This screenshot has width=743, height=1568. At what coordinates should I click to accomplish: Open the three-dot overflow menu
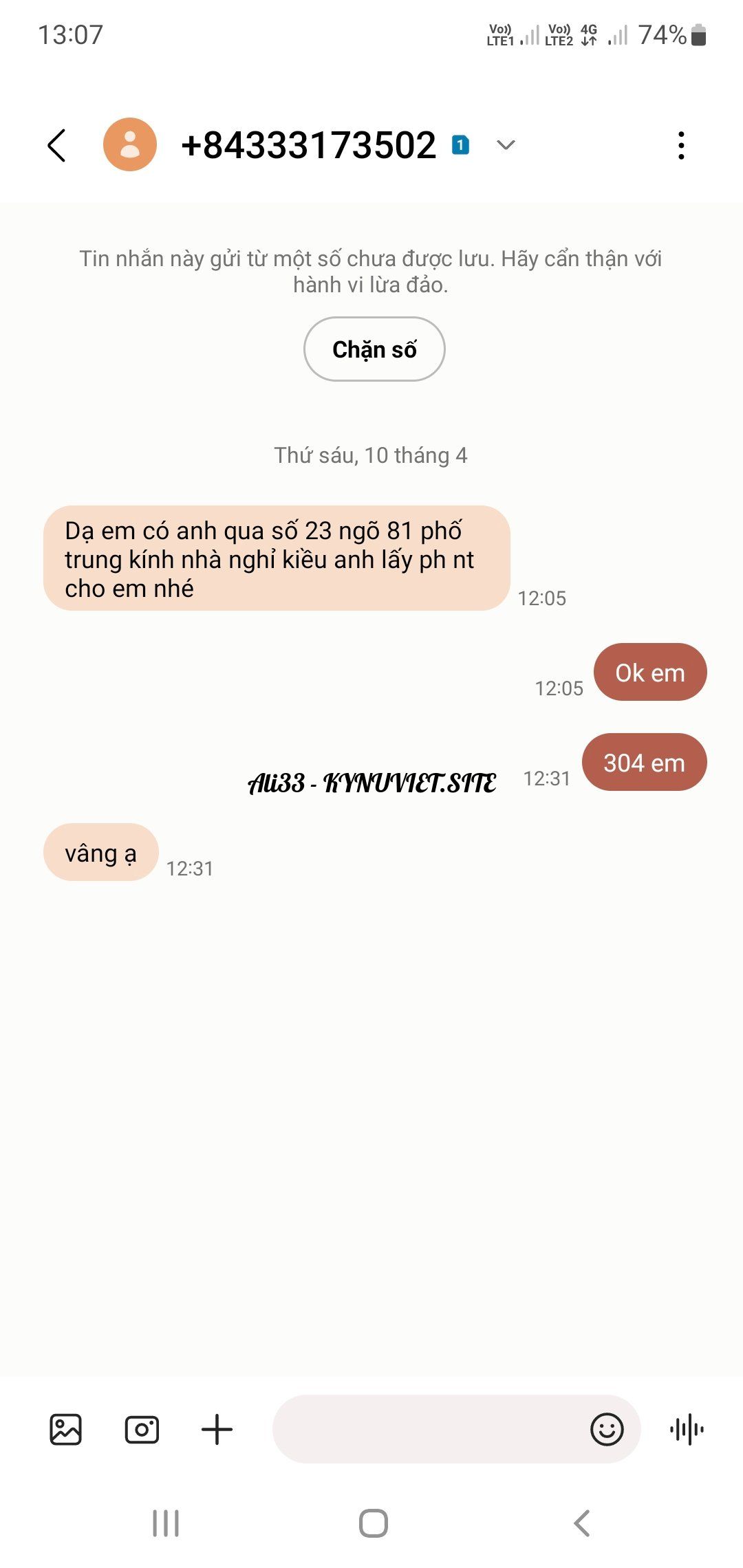[x=681, y=146]
